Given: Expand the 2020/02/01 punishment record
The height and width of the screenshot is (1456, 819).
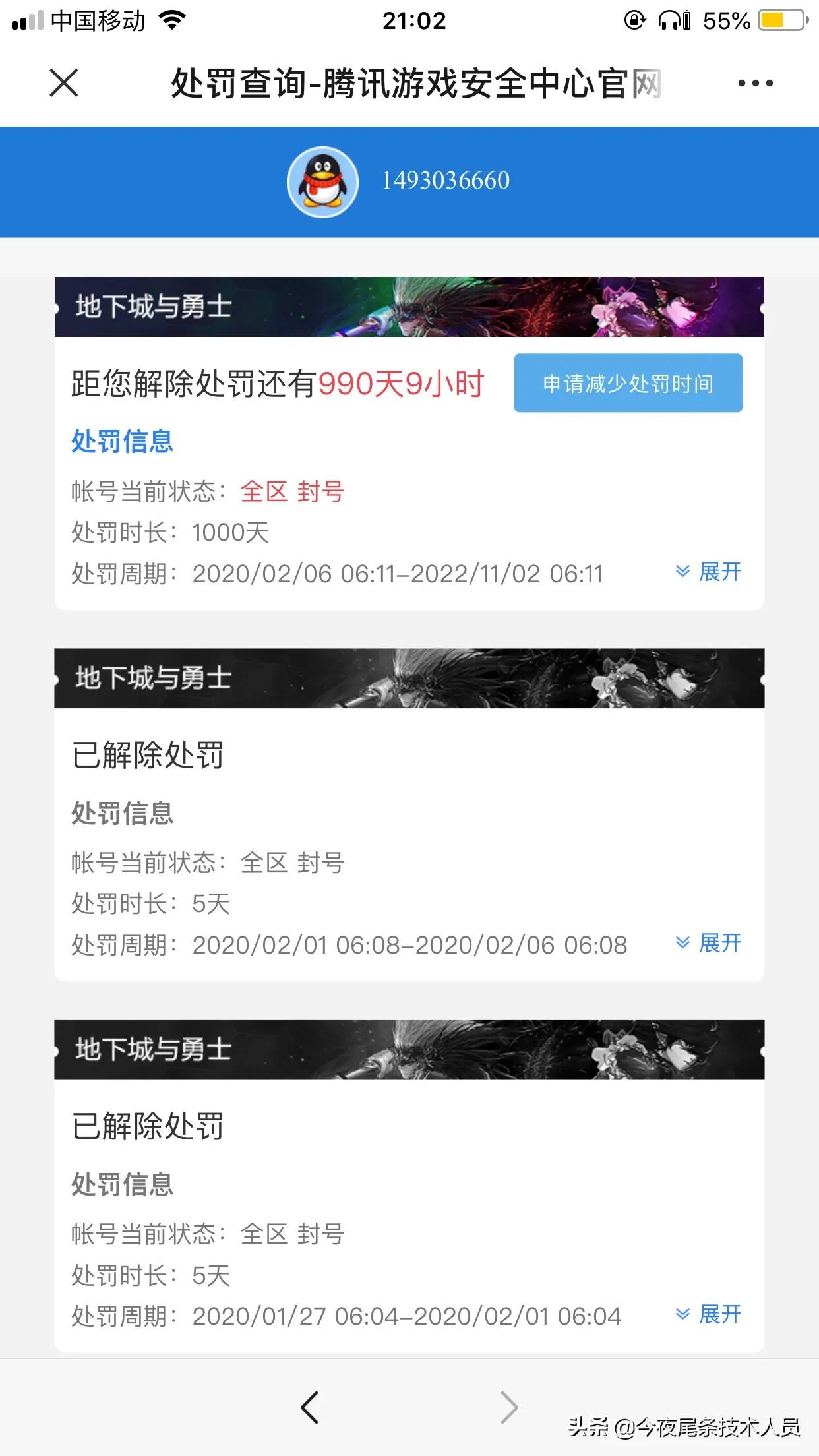Looking at the screenshot, I should coord(709,943).
